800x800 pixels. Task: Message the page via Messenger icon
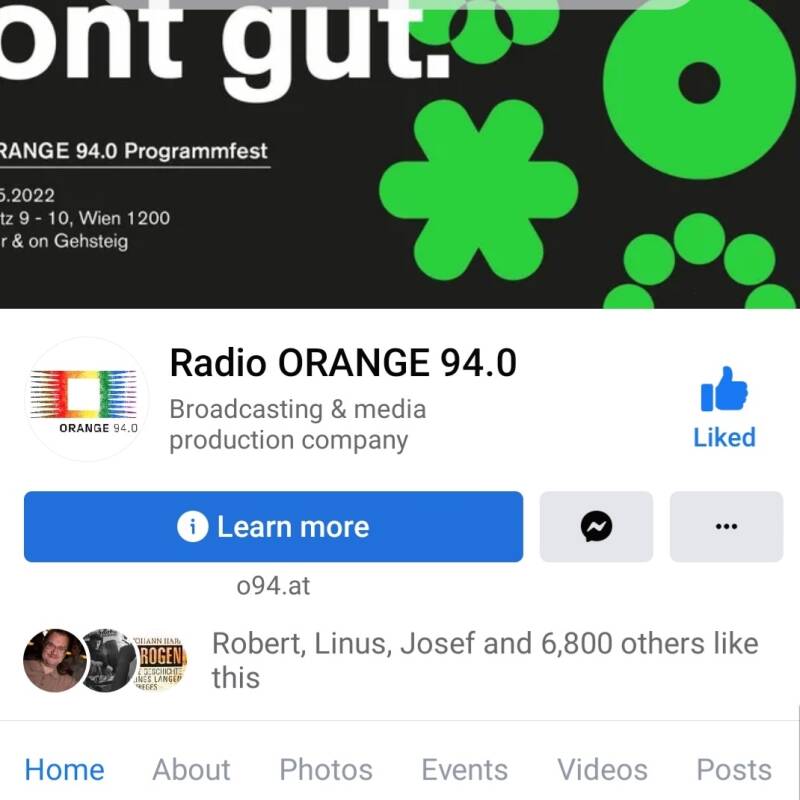tap(596, 527)
